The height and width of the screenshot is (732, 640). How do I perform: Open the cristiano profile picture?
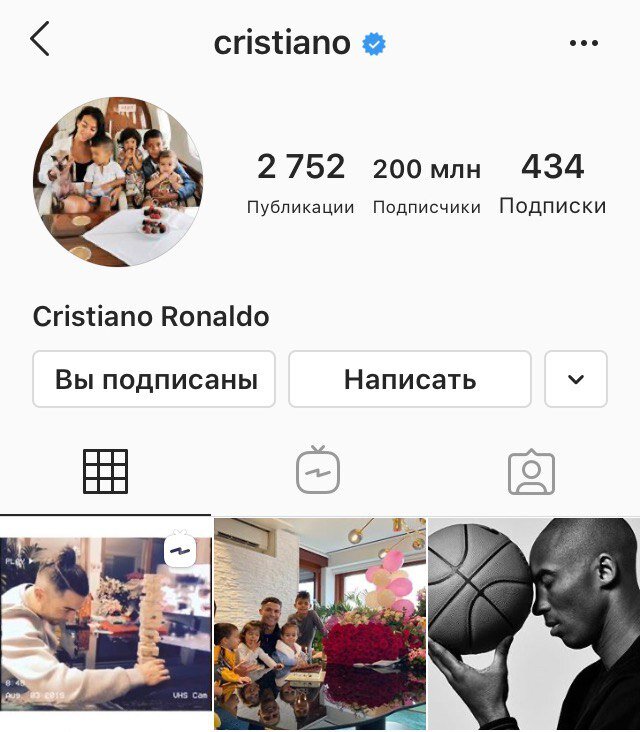point(117,182)
